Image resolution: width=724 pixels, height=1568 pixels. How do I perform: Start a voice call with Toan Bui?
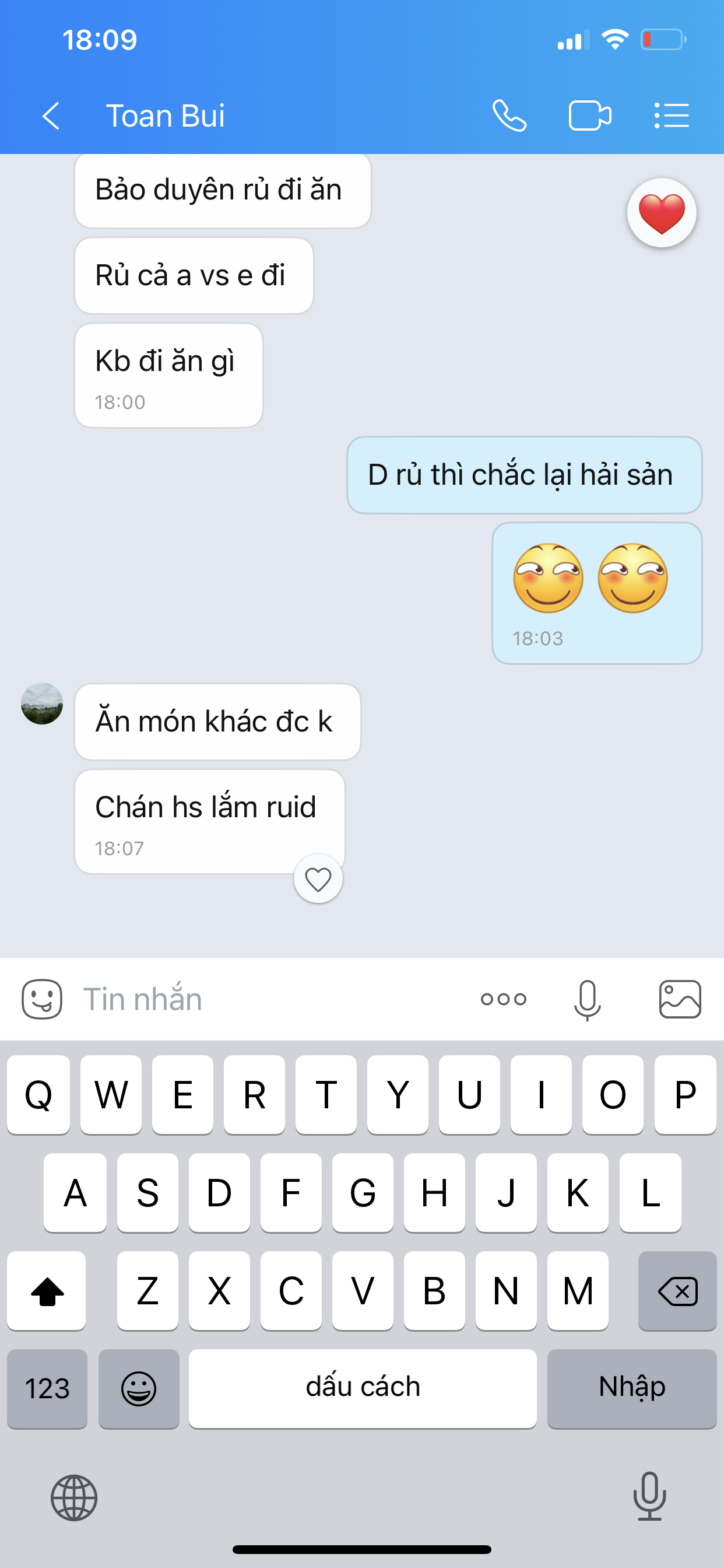[x=509, y=116]
